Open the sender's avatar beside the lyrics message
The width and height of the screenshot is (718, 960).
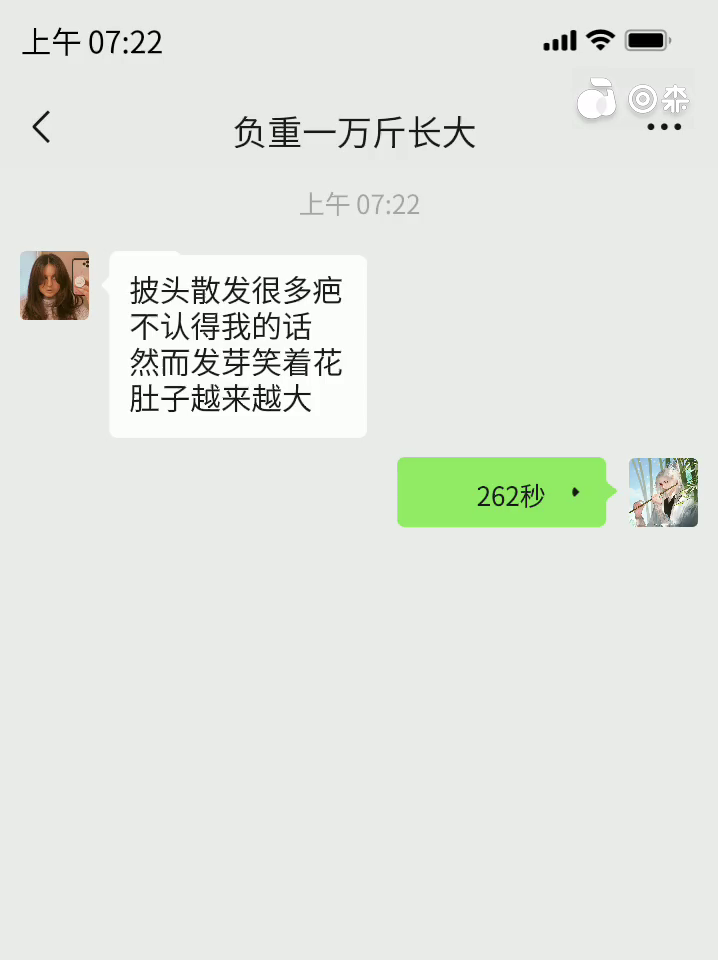pyautogui.click(x=55, y=286)
